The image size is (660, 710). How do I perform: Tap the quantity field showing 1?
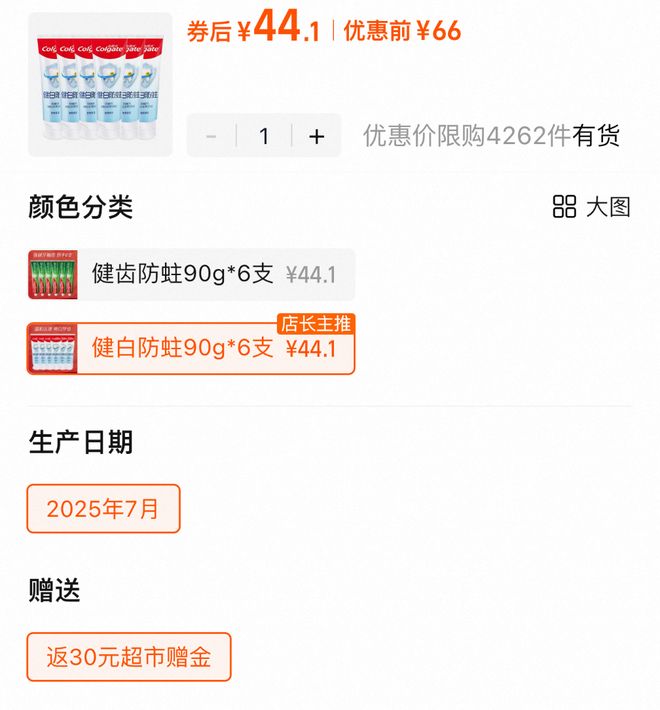pyautogui.click(x=264, y=137)
